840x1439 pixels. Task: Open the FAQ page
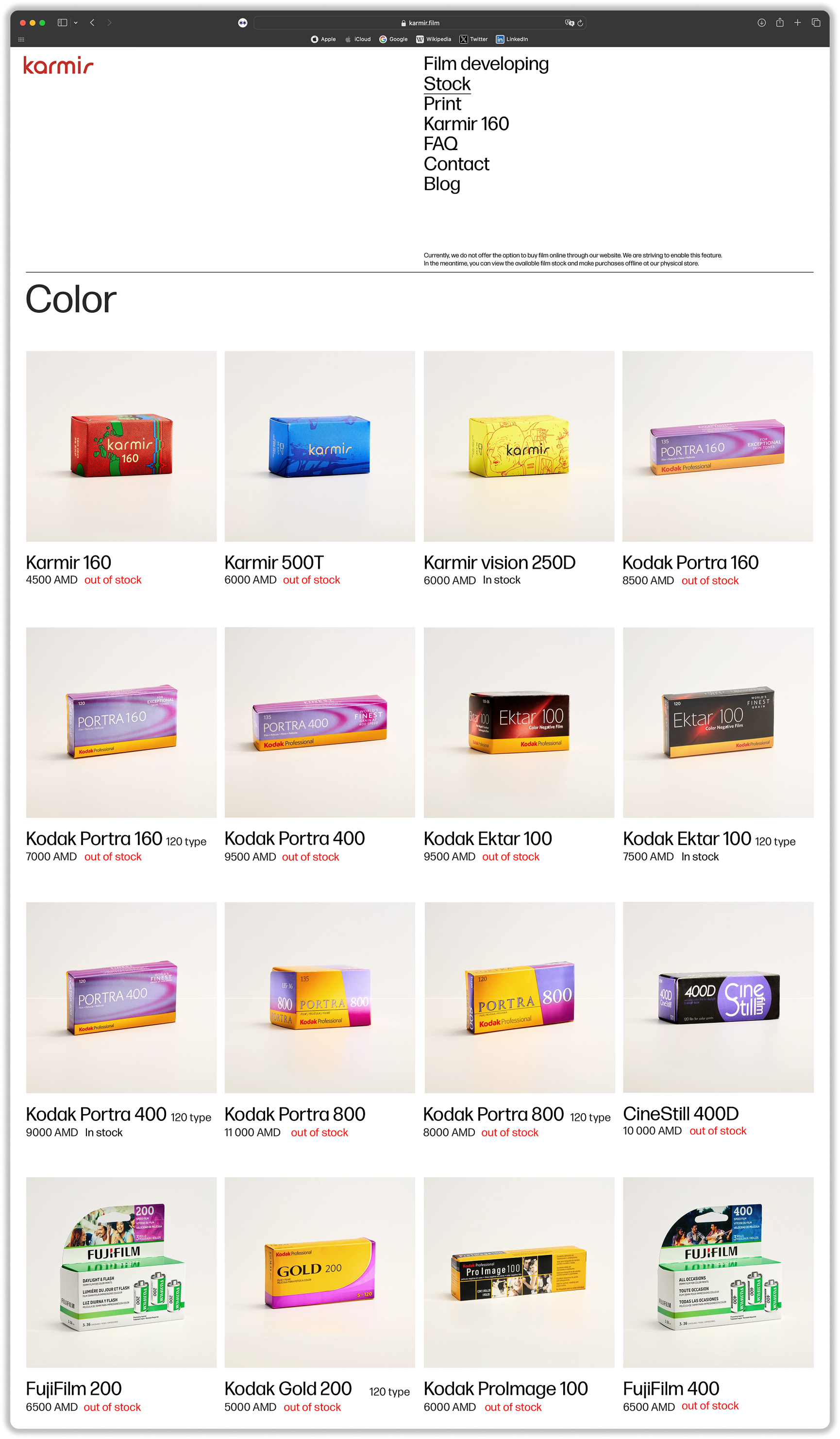click(x=440, y=144)
